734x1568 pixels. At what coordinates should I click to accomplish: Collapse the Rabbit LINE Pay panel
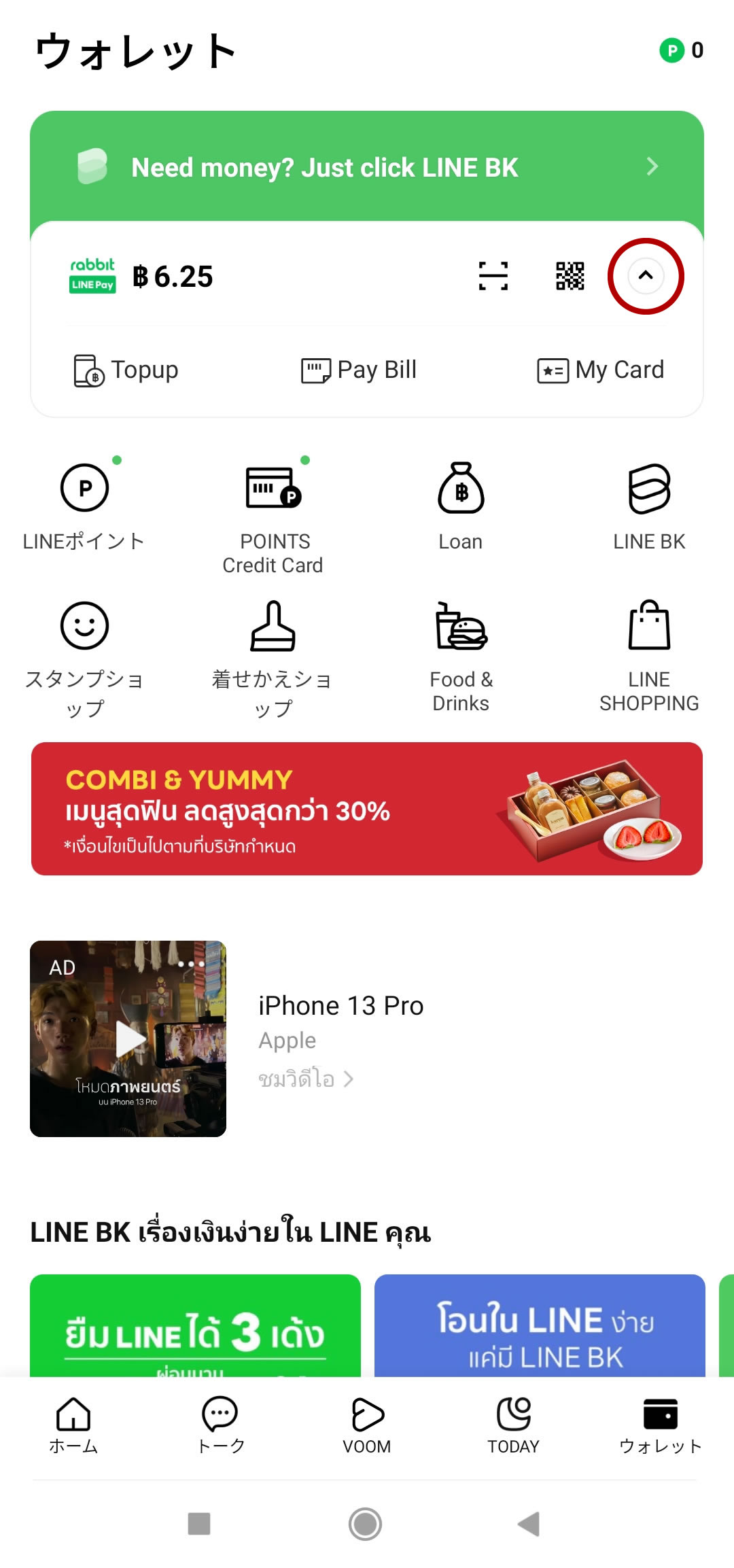645,276
